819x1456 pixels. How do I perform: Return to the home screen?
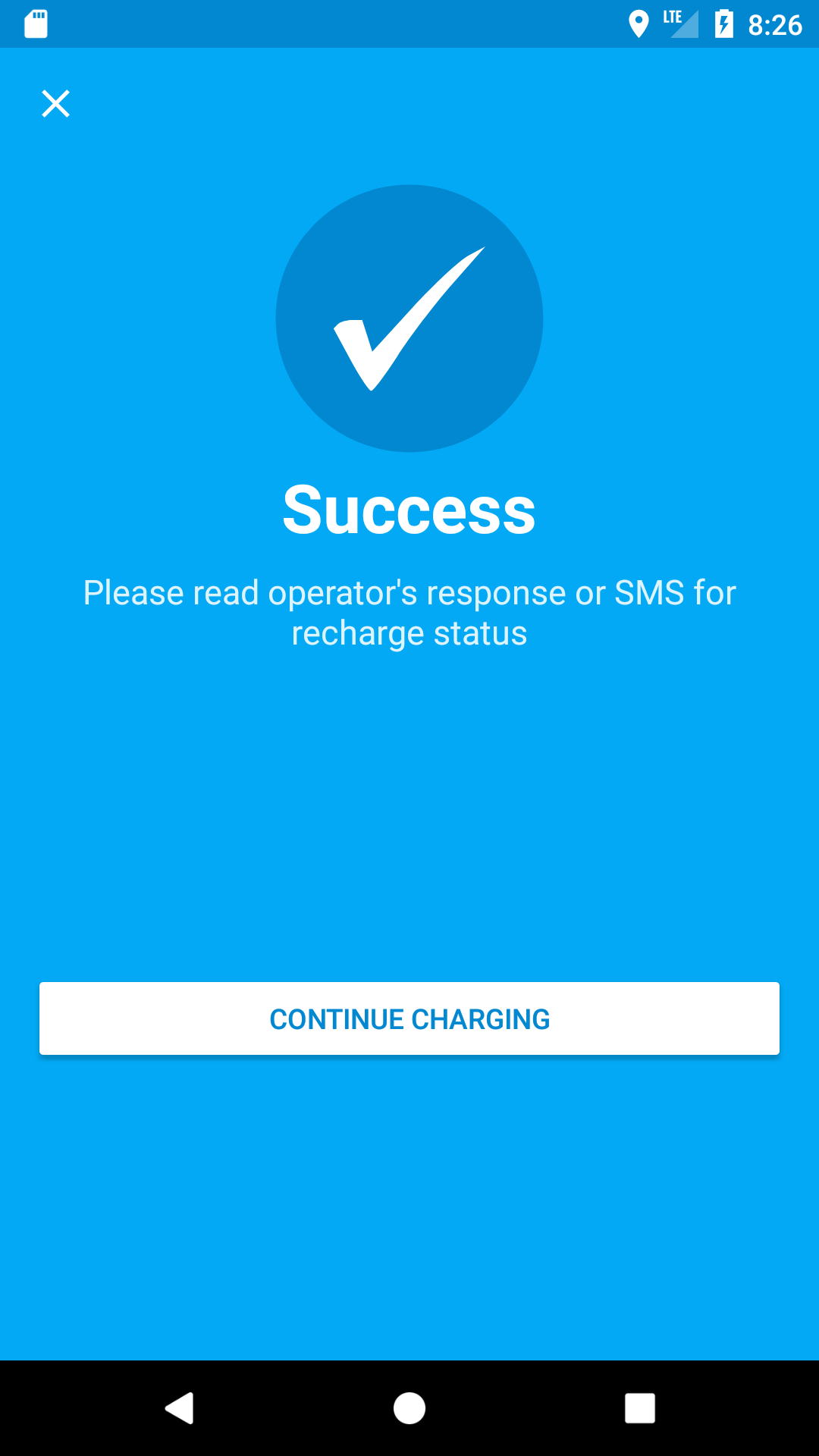409,1408
